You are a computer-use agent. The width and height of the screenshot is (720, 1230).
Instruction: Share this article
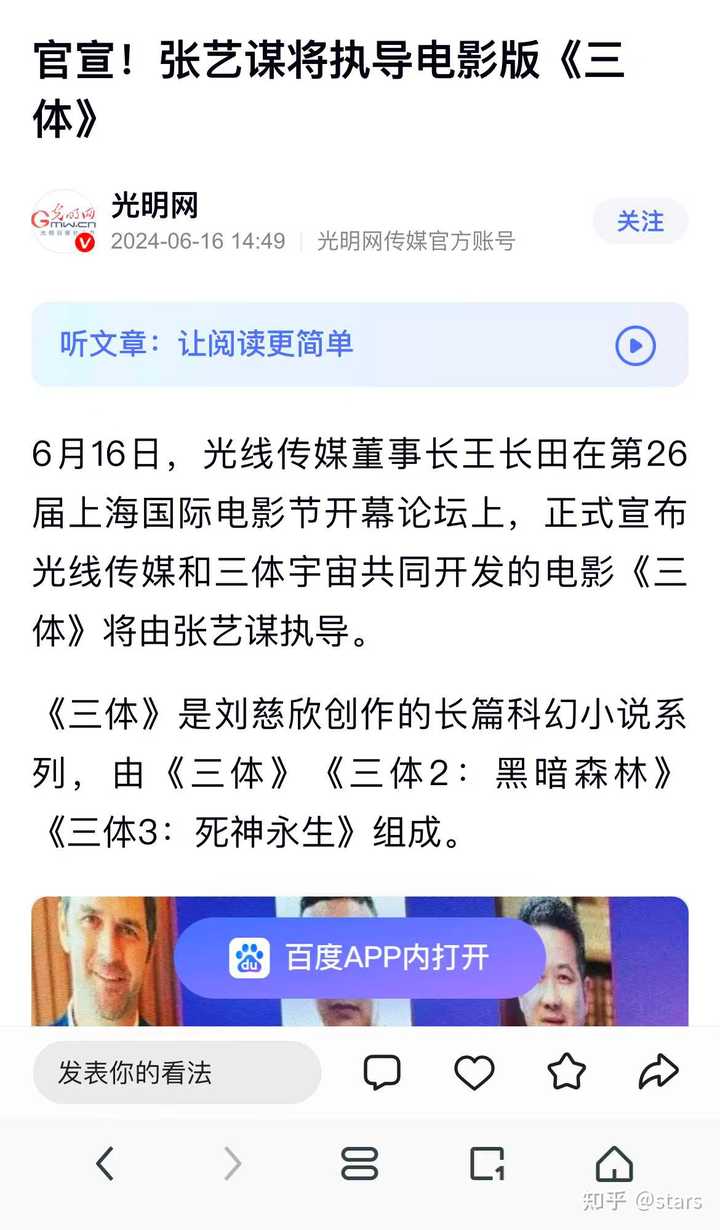tap(658, 1073)
